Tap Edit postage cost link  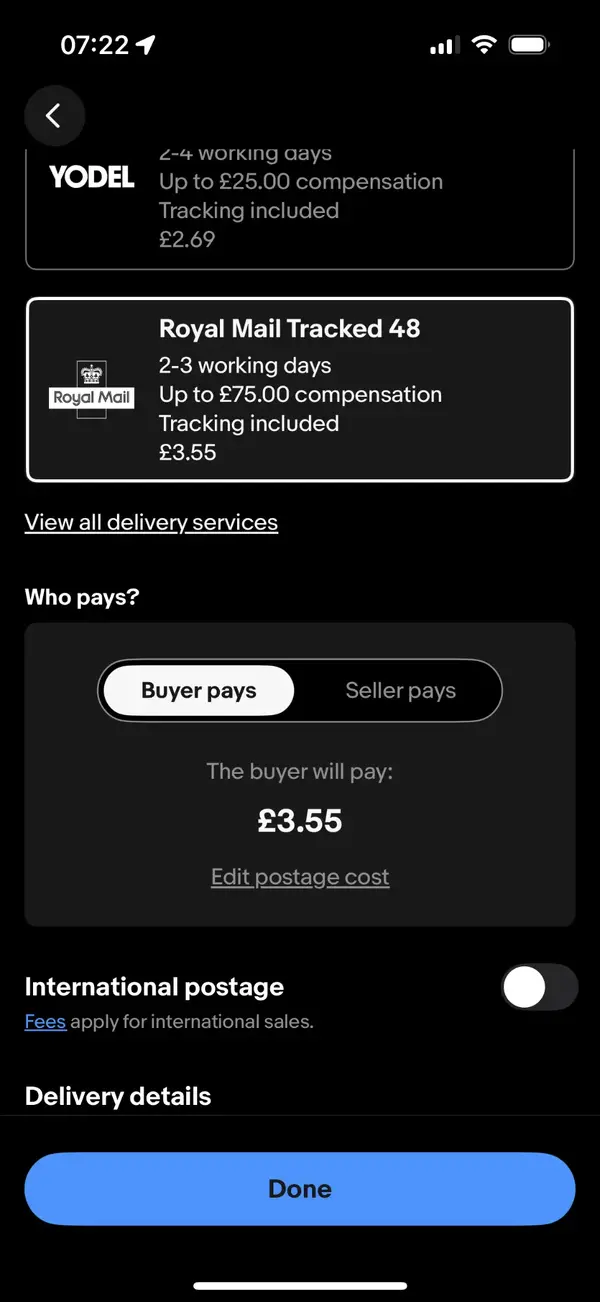300,877
